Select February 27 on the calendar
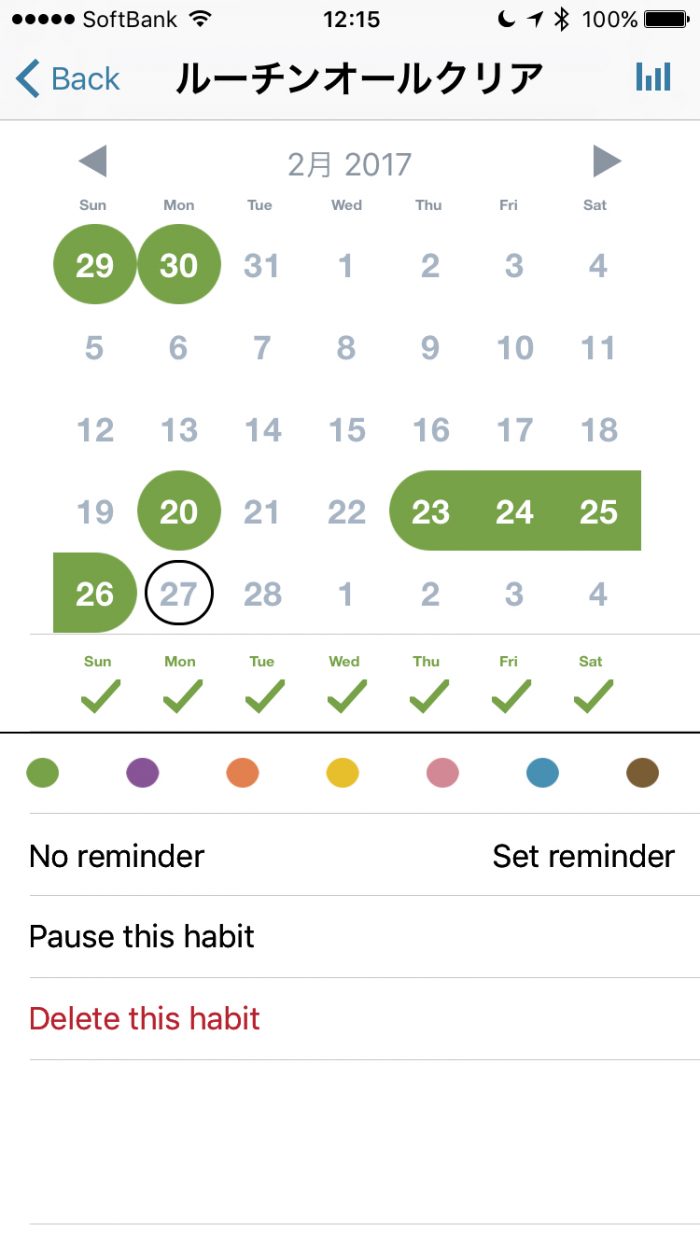 pyautogui.click(x=179, y=594)
